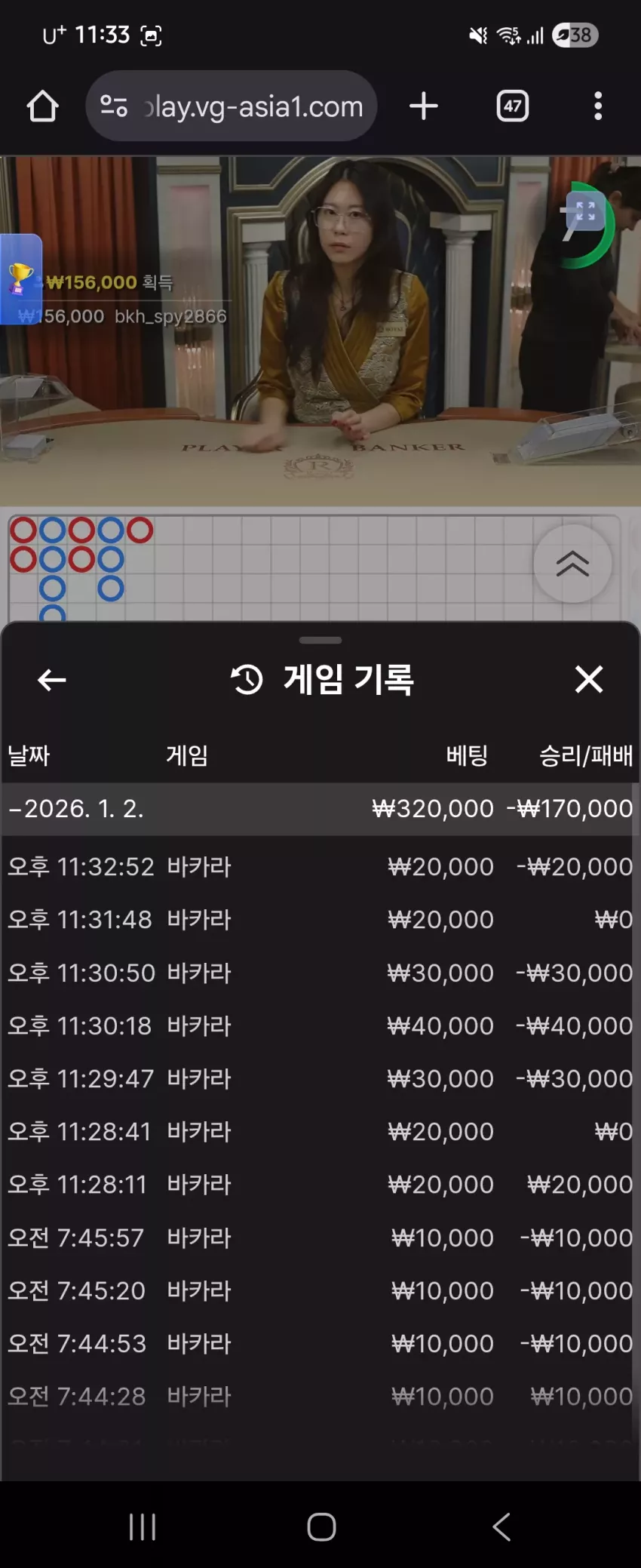Open the 오후 11:32:52 baccarat record
641x1568 pixels.
tap(320, 866)
